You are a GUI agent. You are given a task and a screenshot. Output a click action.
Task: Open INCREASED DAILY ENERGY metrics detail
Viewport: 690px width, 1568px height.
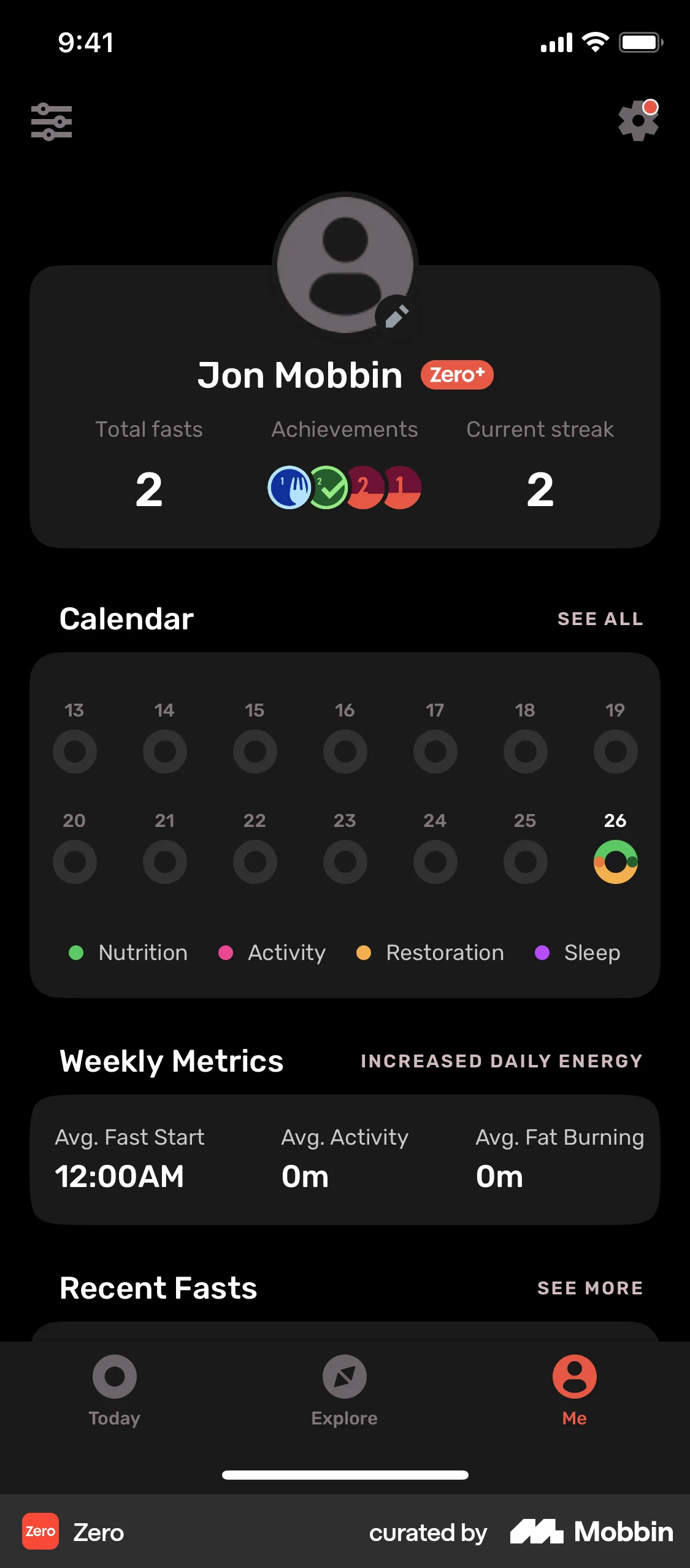point(501,1061)
